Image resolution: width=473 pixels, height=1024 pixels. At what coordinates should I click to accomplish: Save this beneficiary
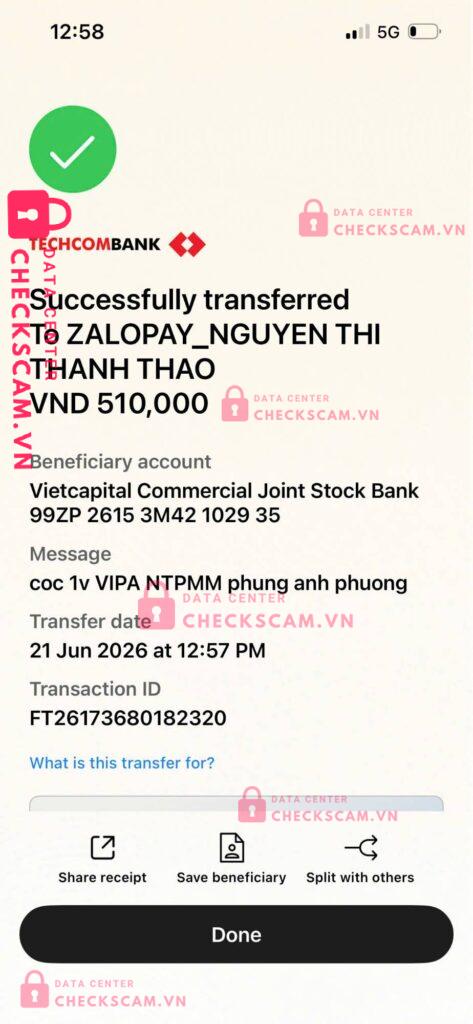point(231,859)
